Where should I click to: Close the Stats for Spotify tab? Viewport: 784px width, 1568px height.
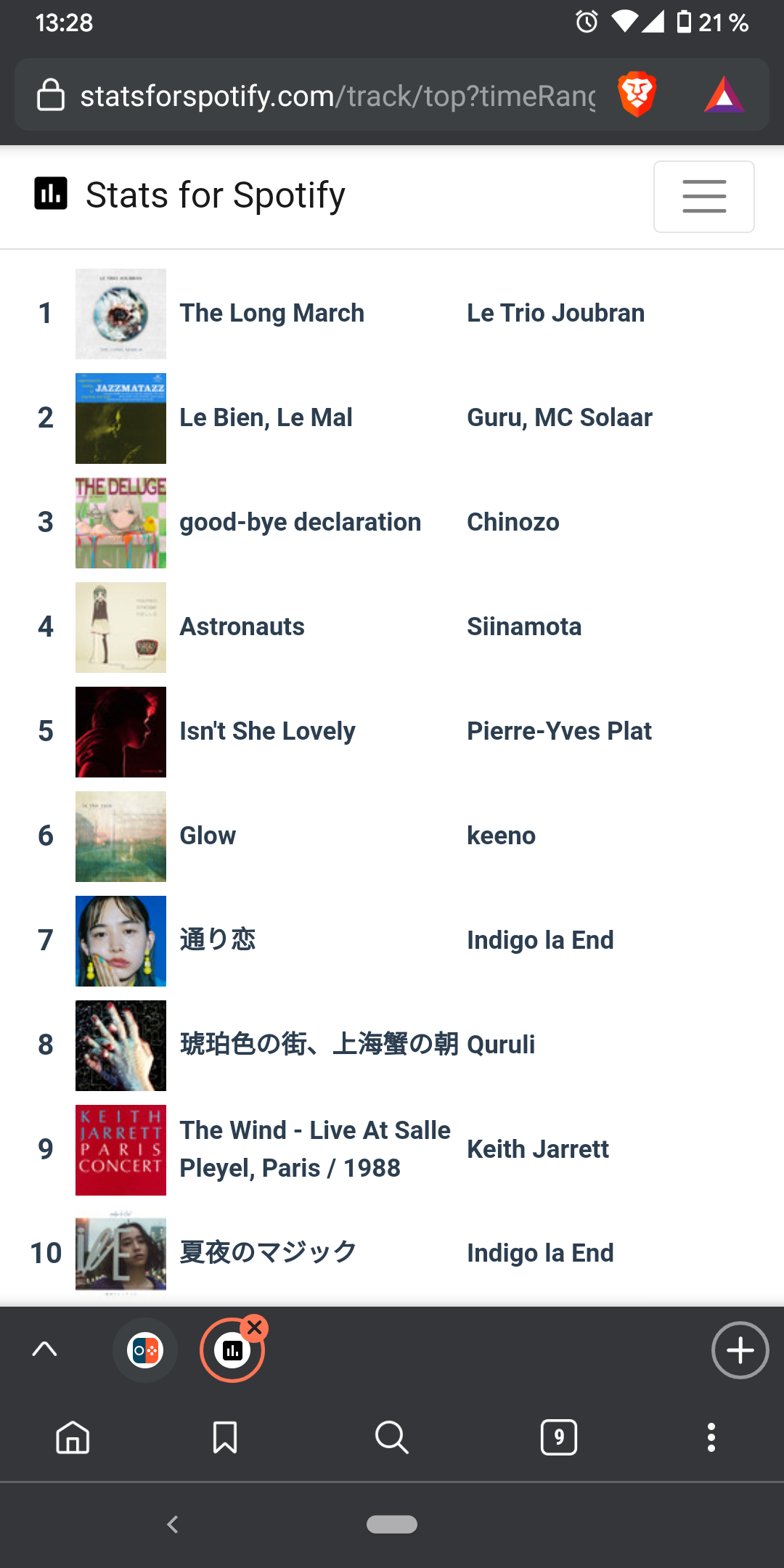(255, 1328)
